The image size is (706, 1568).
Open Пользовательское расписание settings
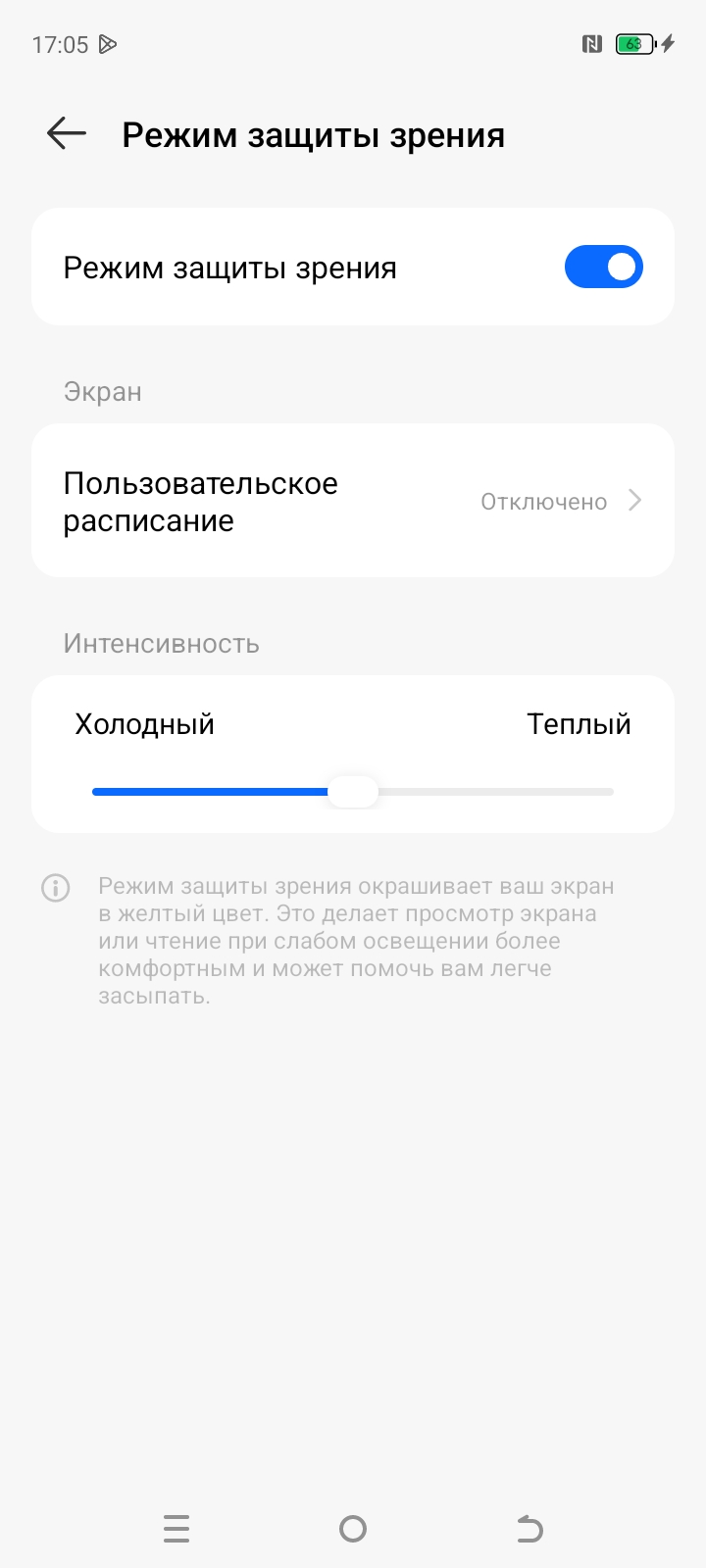coord(353,501)
